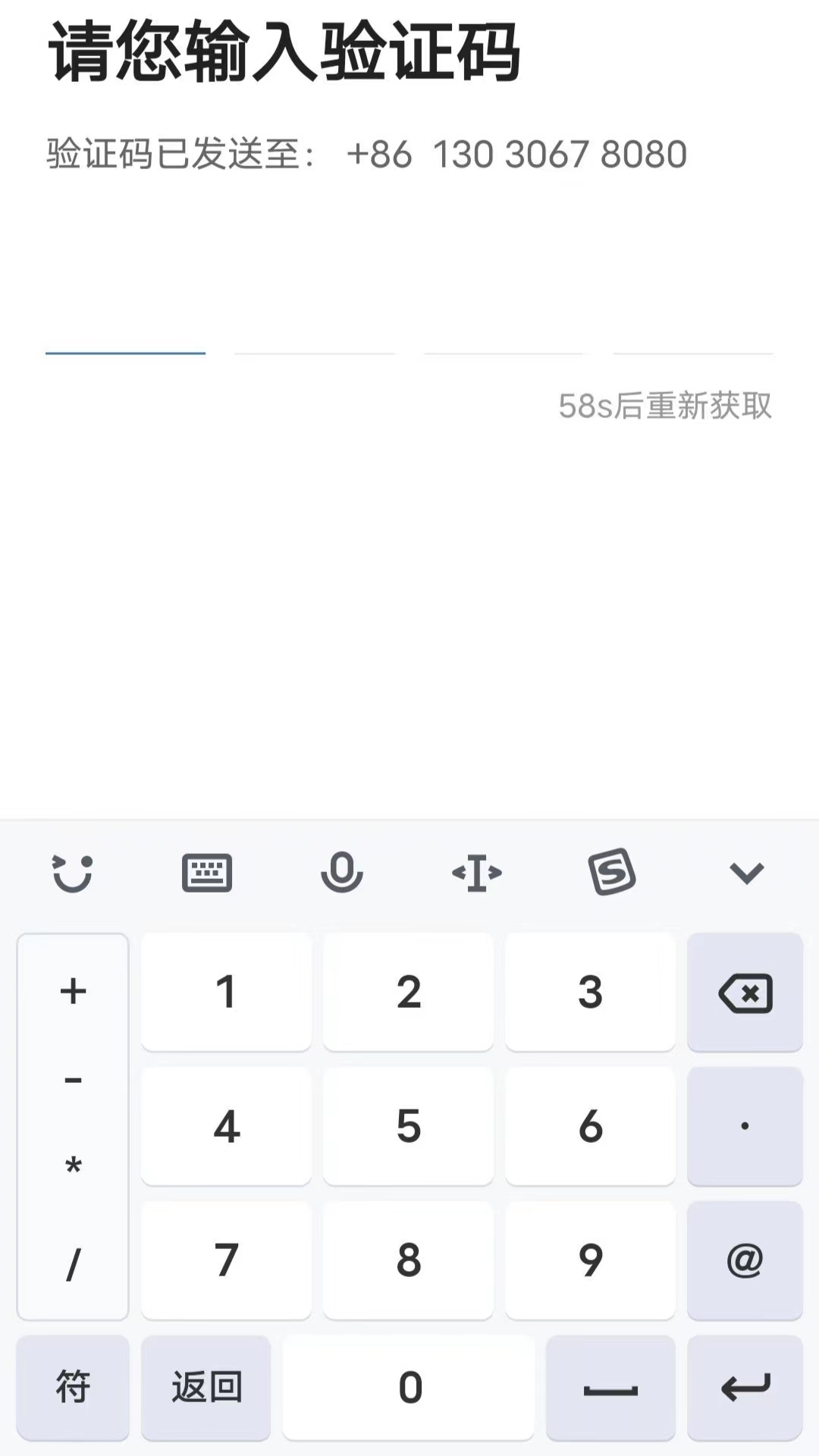
Task: Switch input method using the keyboard icon
Action: [208, 872]
